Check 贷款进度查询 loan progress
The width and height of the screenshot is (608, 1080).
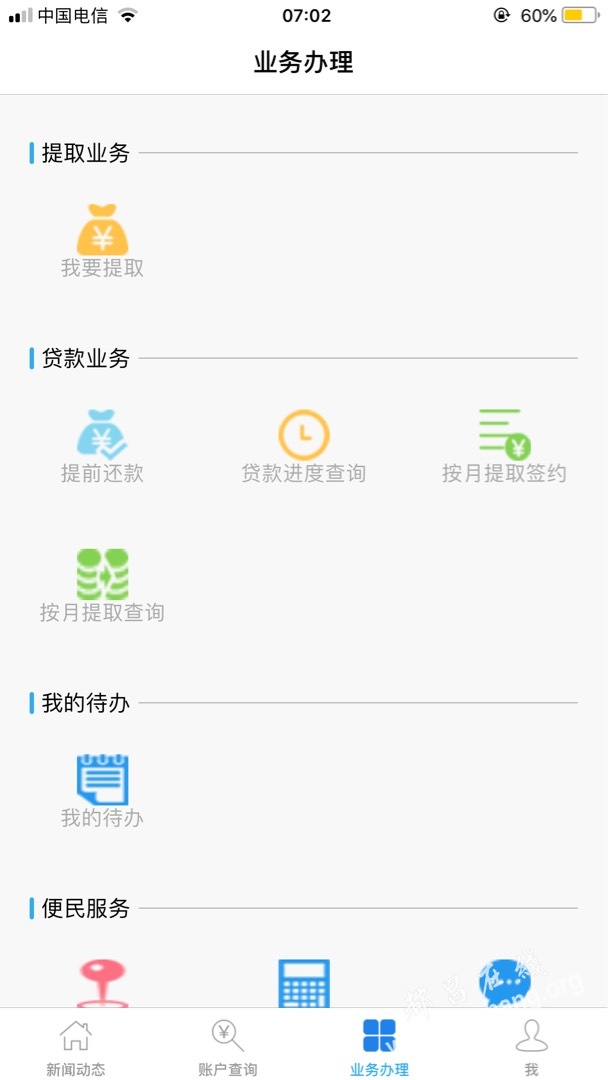(304, 446)
